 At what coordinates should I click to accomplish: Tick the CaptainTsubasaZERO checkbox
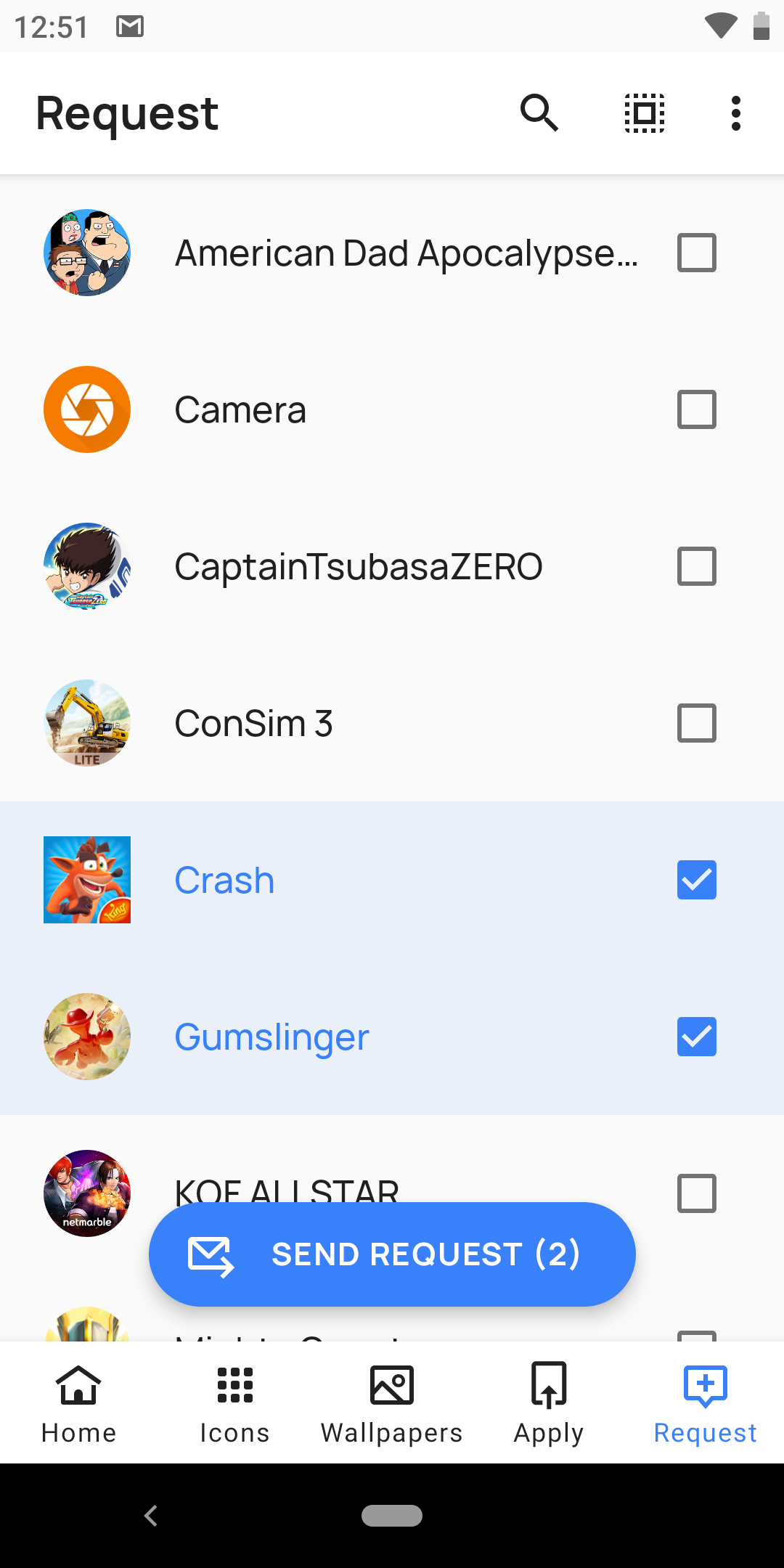697,566
